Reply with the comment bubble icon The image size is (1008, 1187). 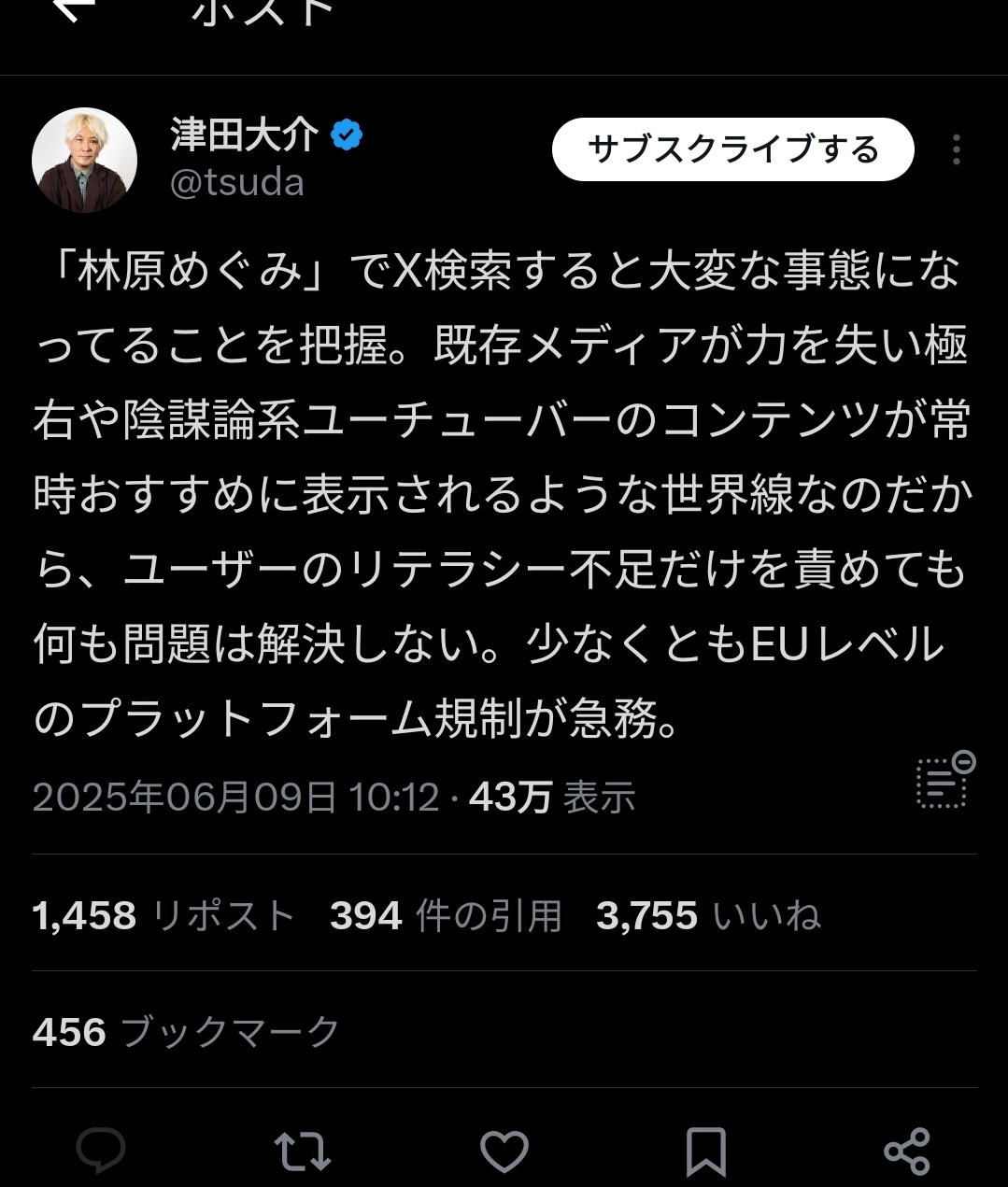click(x=100, y=1150)
